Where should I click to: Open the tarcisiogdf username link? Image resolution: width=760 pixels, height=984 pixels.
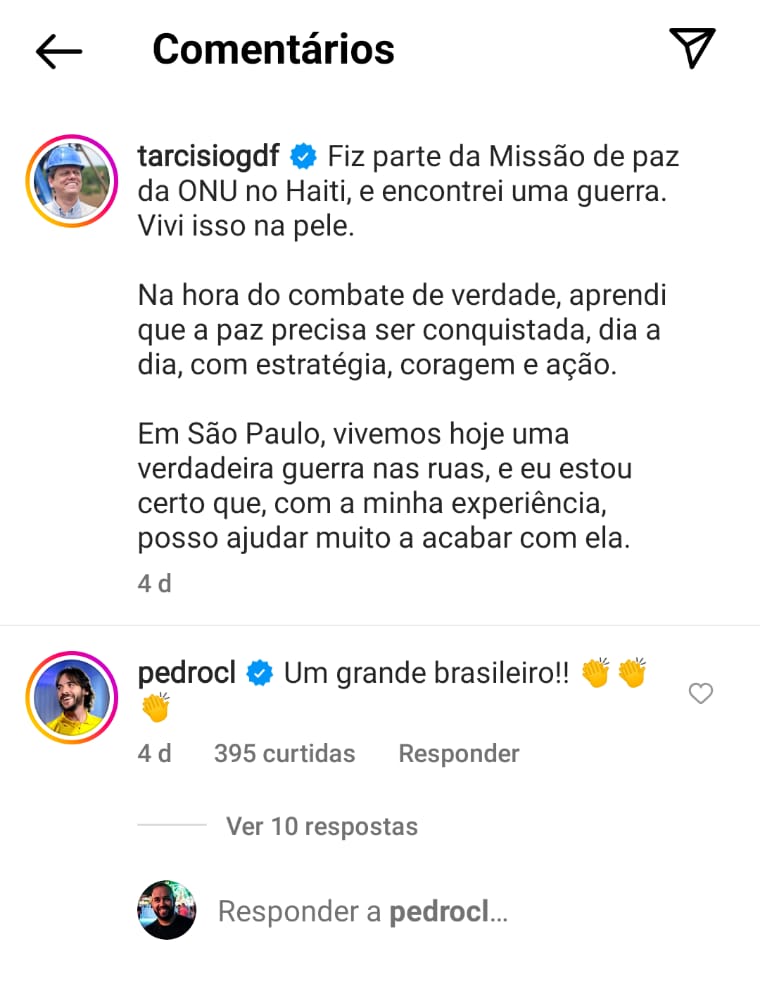click(209, 157)
